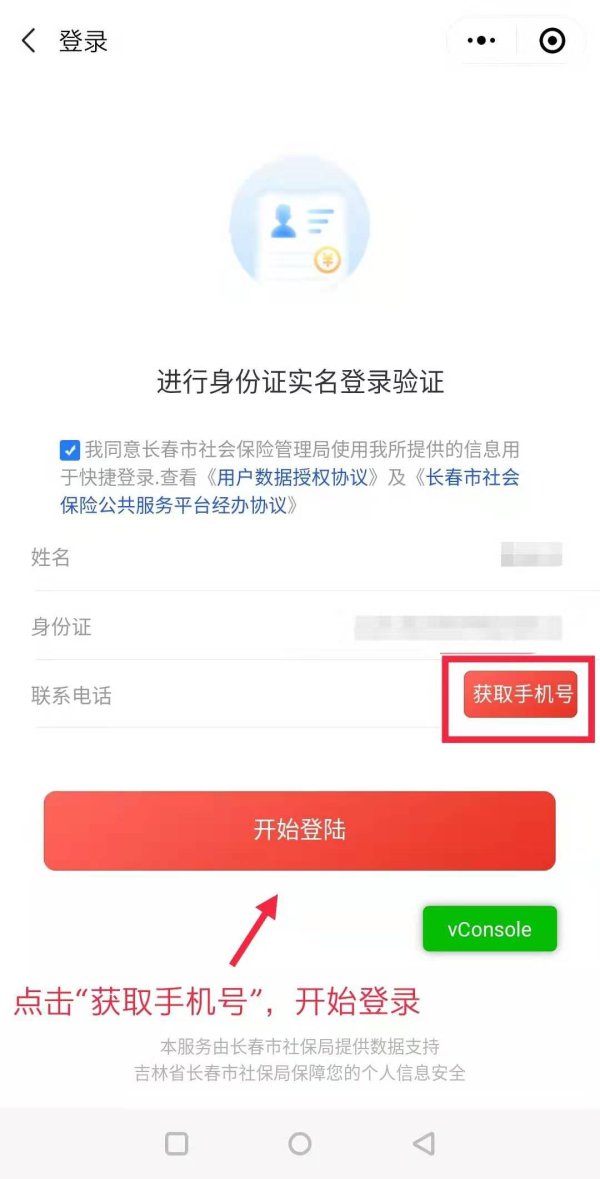Tap the 开始登陆 login button
This screenshot has height=1179, width=600.
299,830
